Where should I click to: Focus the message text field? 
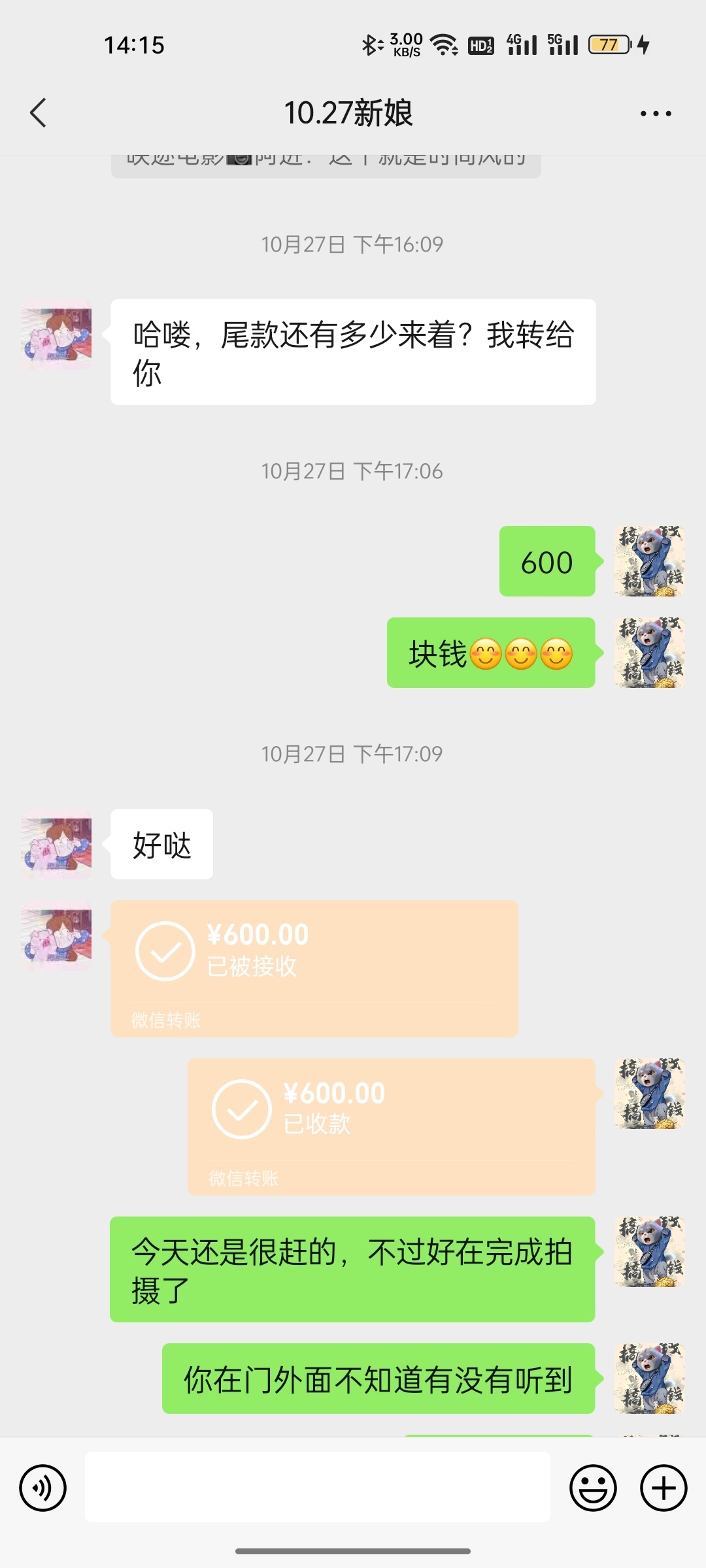pos(317,1487)
